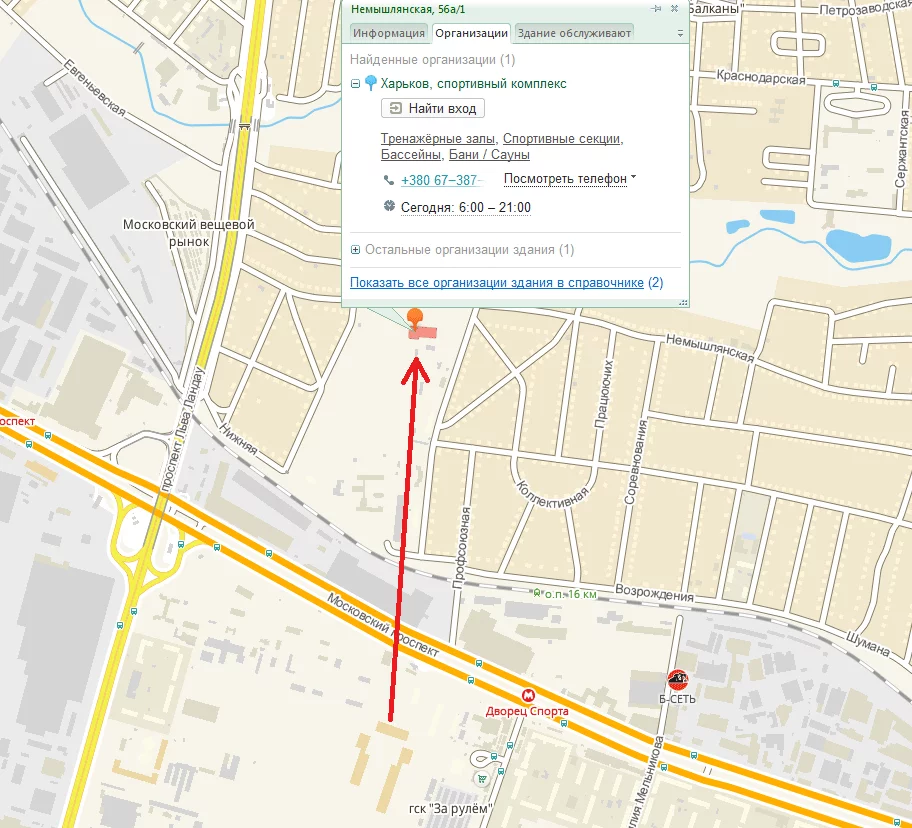This screenshot has height=828, width=912.
Task: Switch to the Информация tab
Action: coord(388,33)
